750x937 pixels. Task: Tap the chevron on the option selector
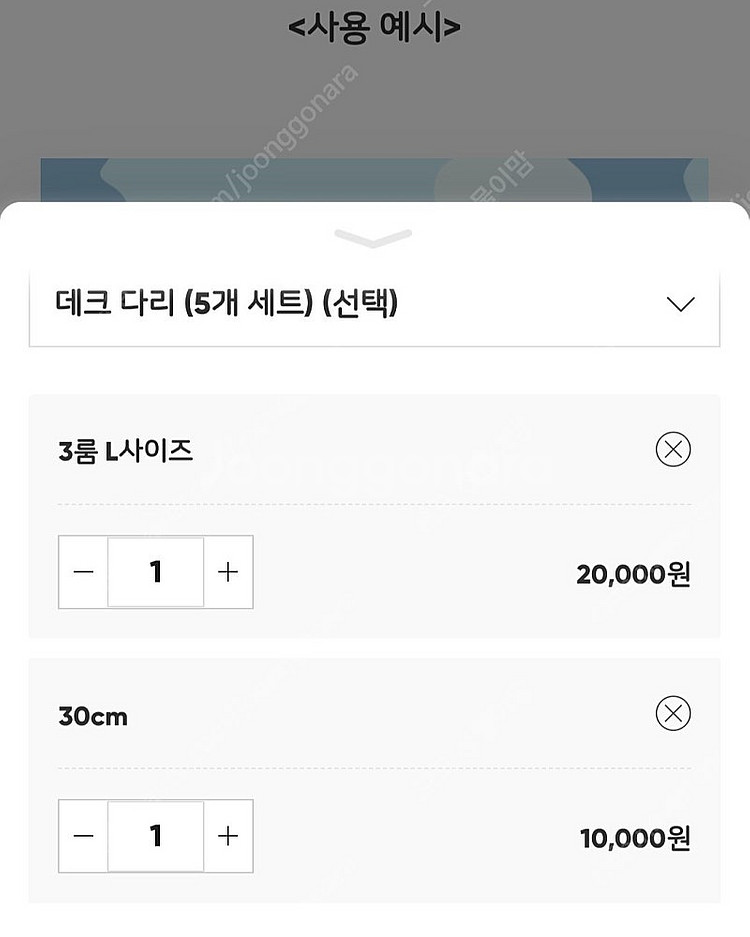tap(681, 302)
